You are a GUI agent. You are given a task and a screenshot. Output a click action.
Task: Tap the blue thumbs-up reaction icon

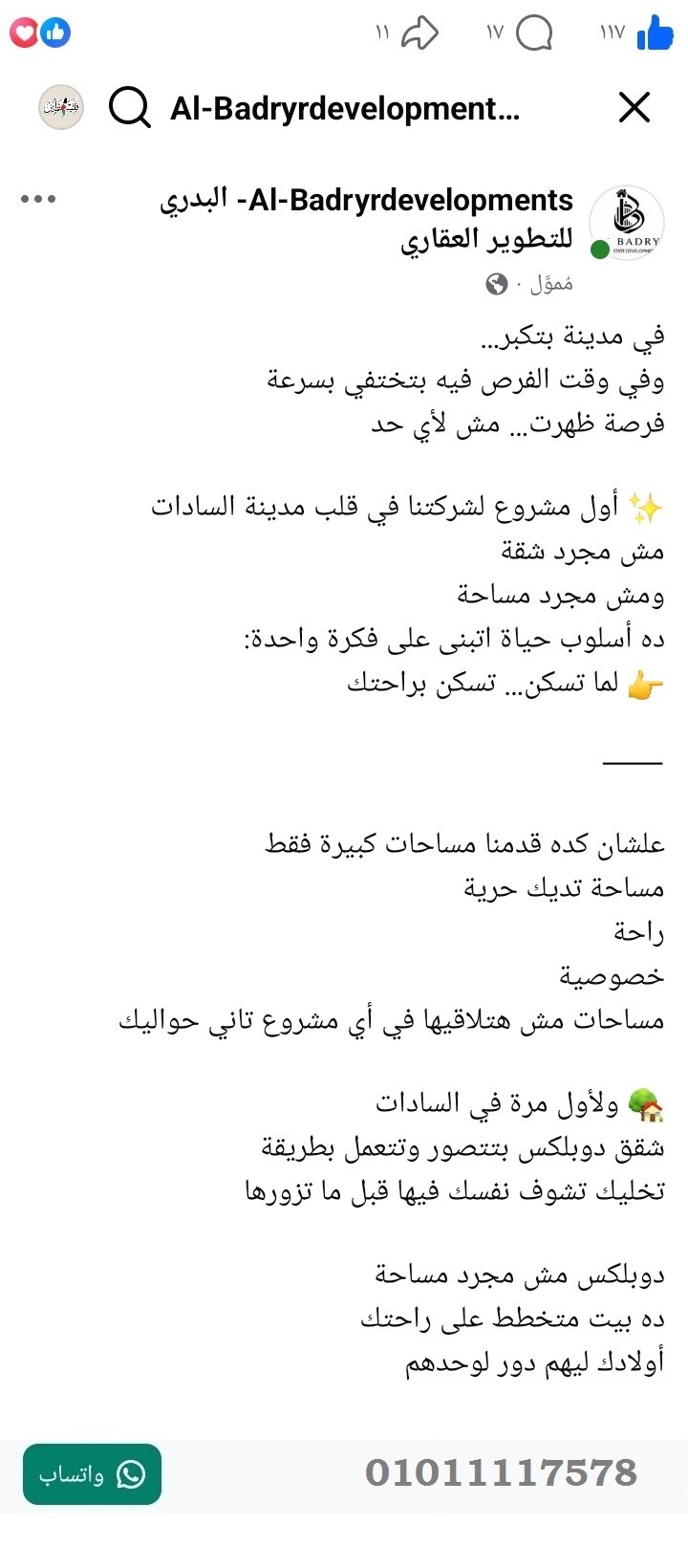click(55, 32)
